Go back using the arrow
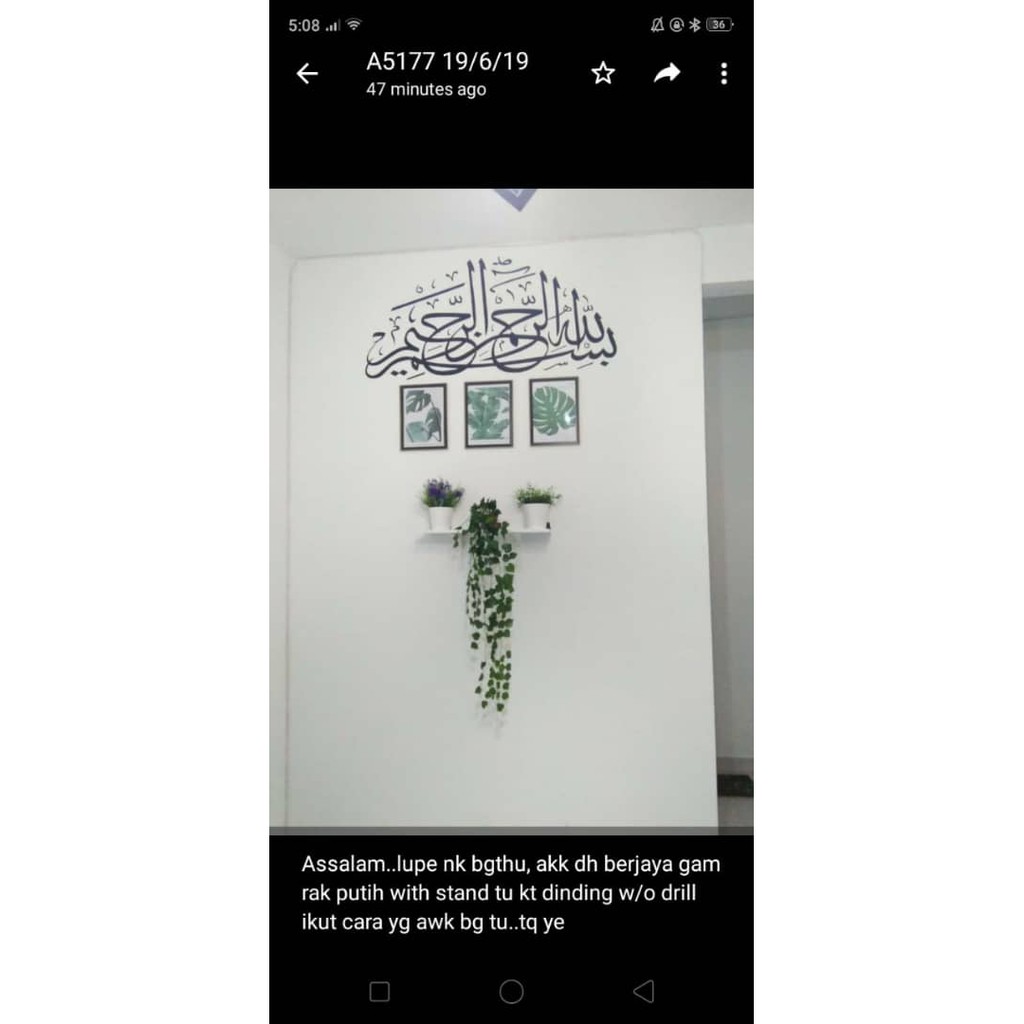The width and height of the screenshot is (1024, 1024). [307, 73]
